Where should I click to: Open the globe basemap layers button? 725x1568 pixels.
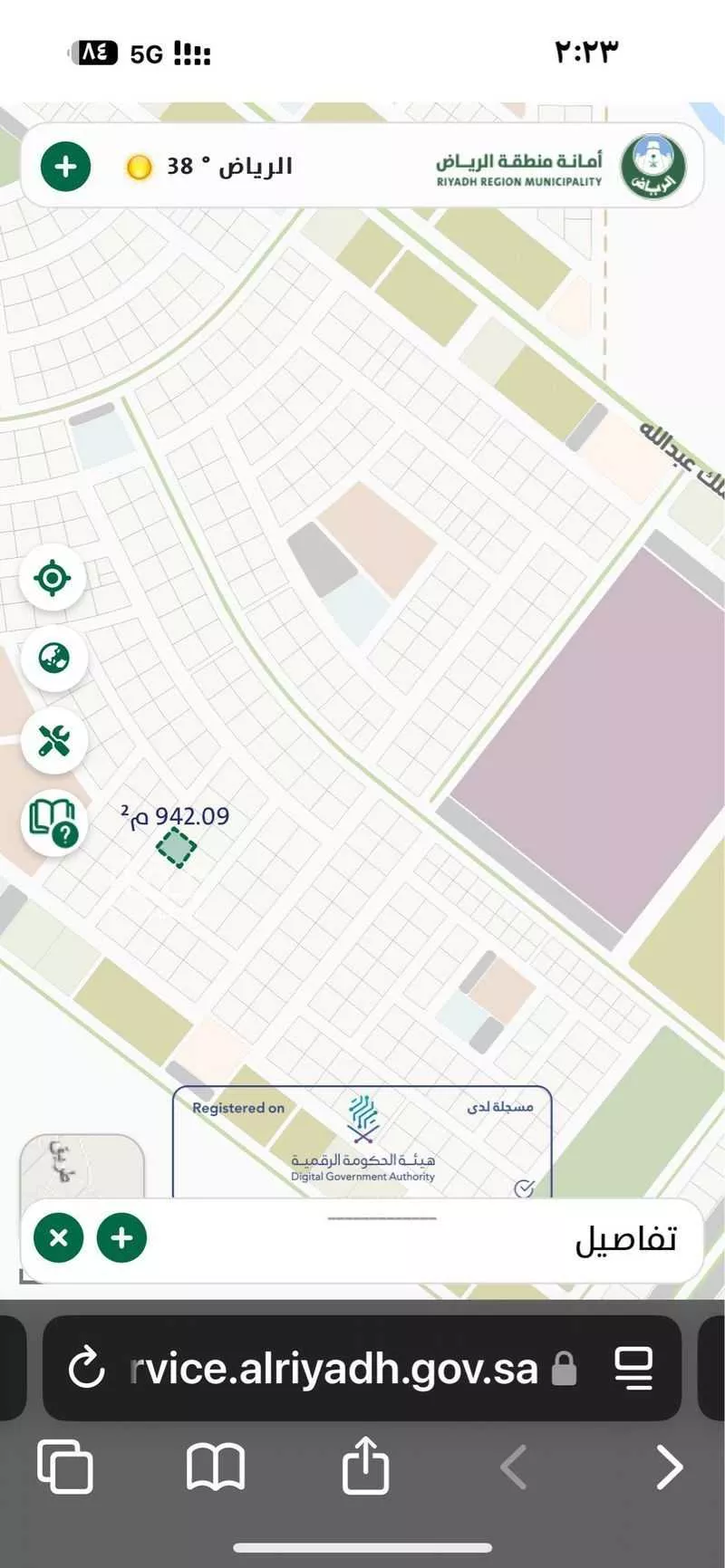click(x=54, y=658)
